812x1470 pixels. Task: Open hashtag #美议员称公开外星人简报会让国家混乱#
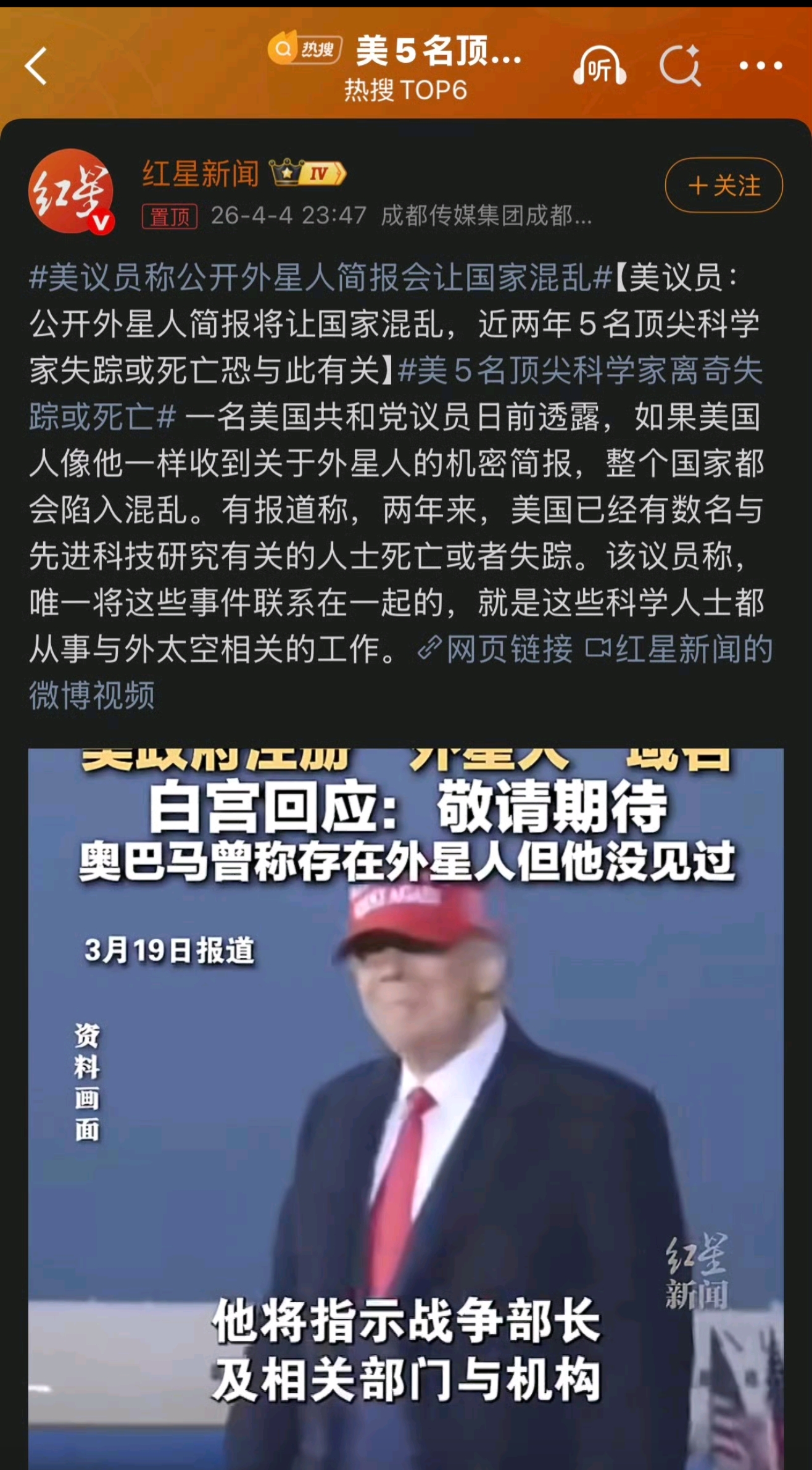click(321, 278)
